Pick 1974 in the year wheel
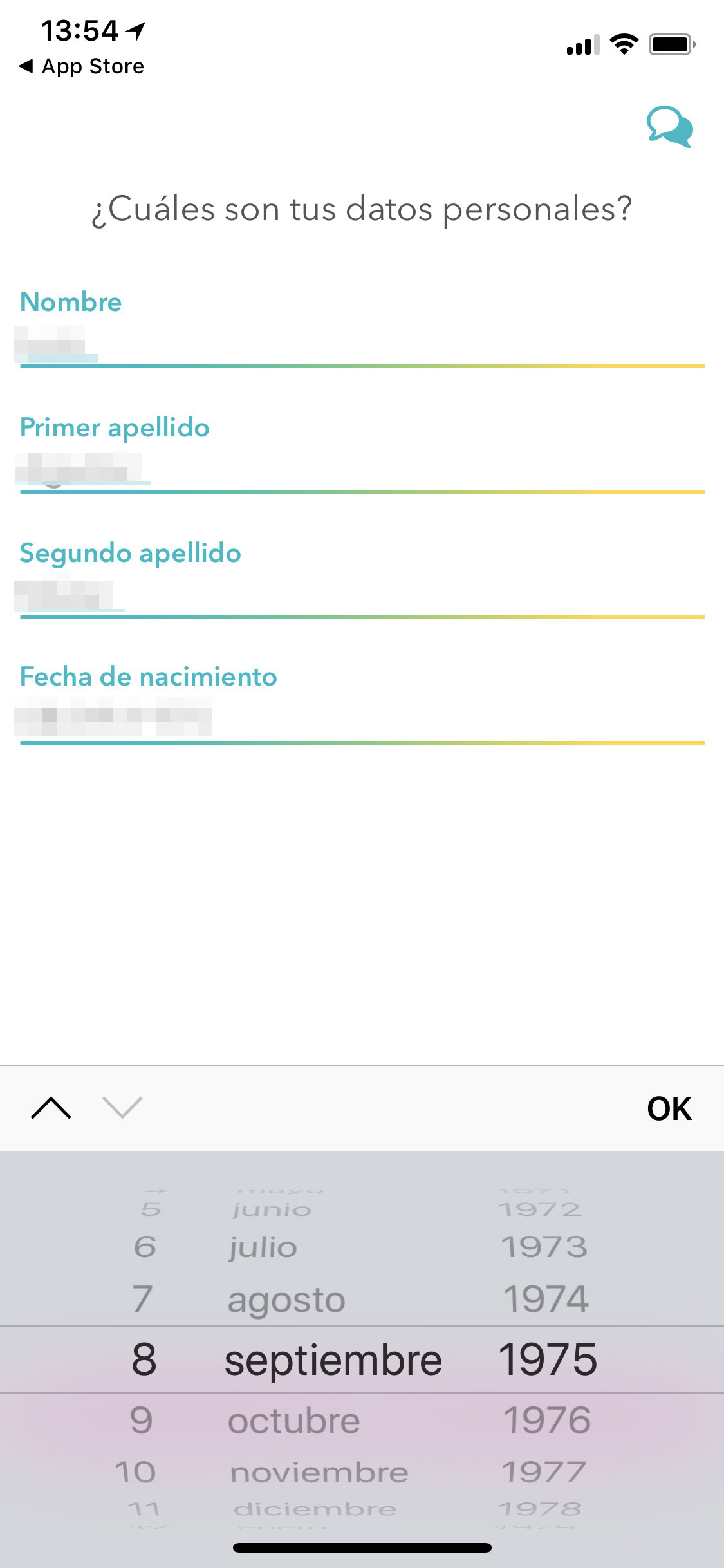This screenshot has width=724, height=1568. [546, 1298]
